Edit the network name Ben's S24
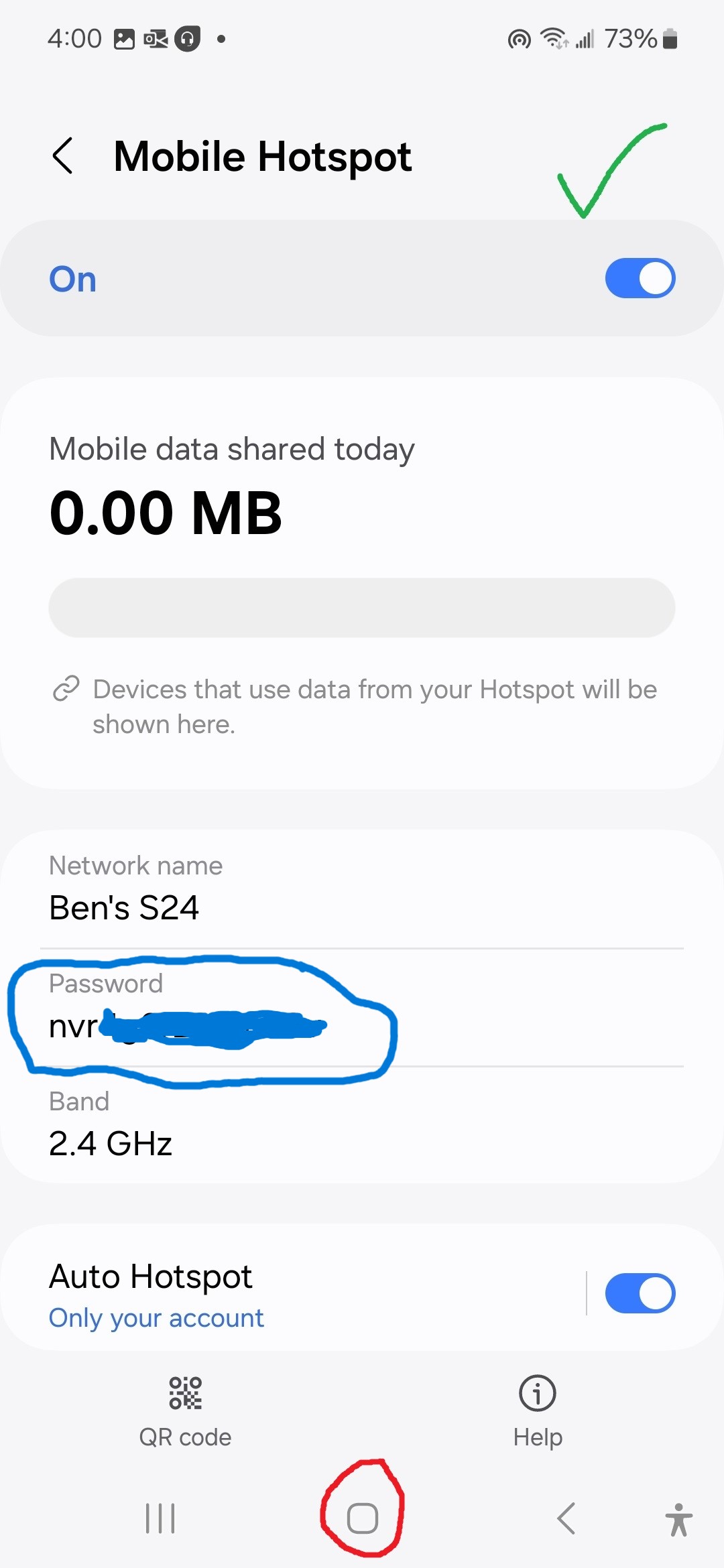724x1568 pixels. click(x=362, y=889)
